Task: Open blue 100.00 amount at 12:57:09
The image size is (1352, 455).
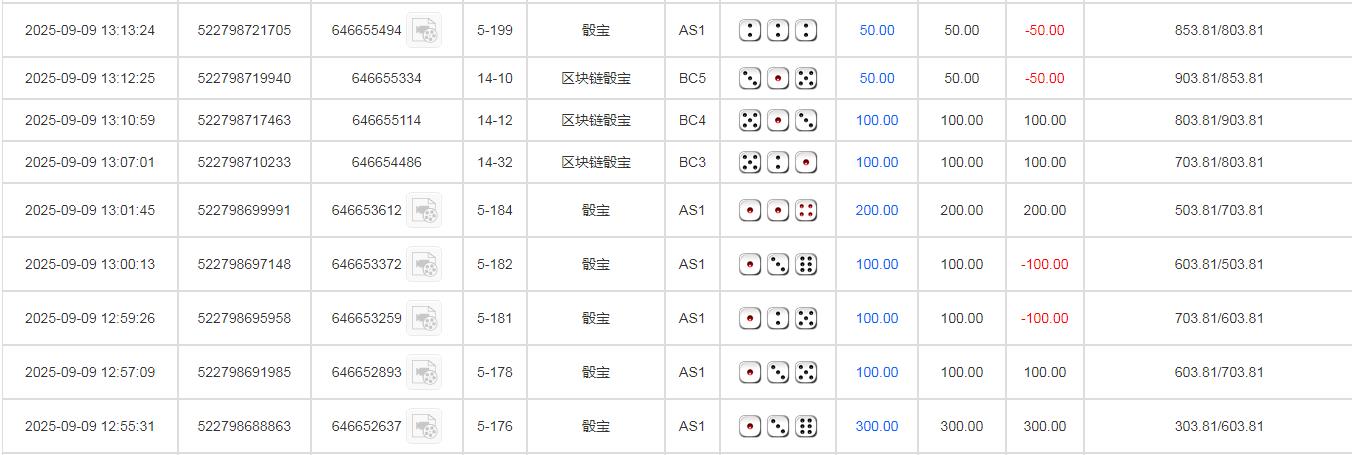Action: pos(876,373)
